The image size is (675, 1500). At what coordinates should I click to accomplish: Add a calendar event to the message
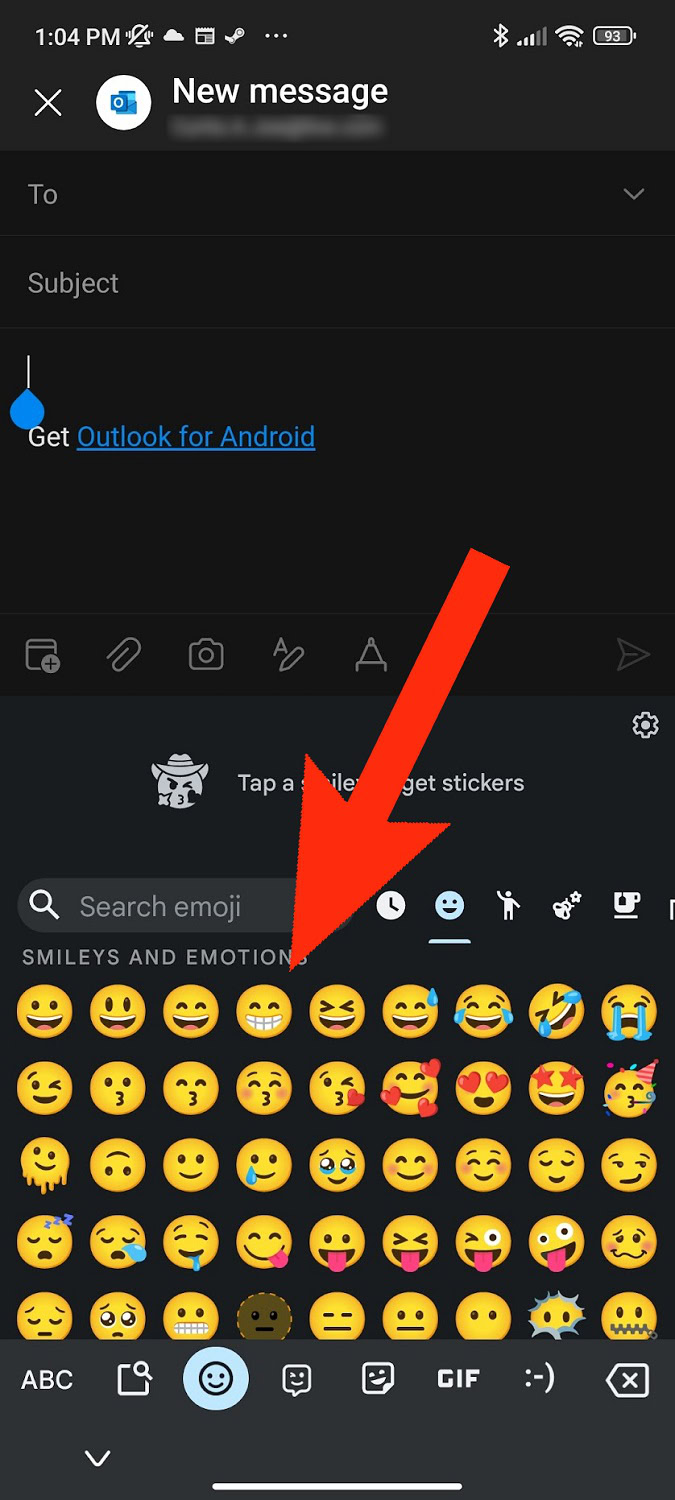(42, 656)
